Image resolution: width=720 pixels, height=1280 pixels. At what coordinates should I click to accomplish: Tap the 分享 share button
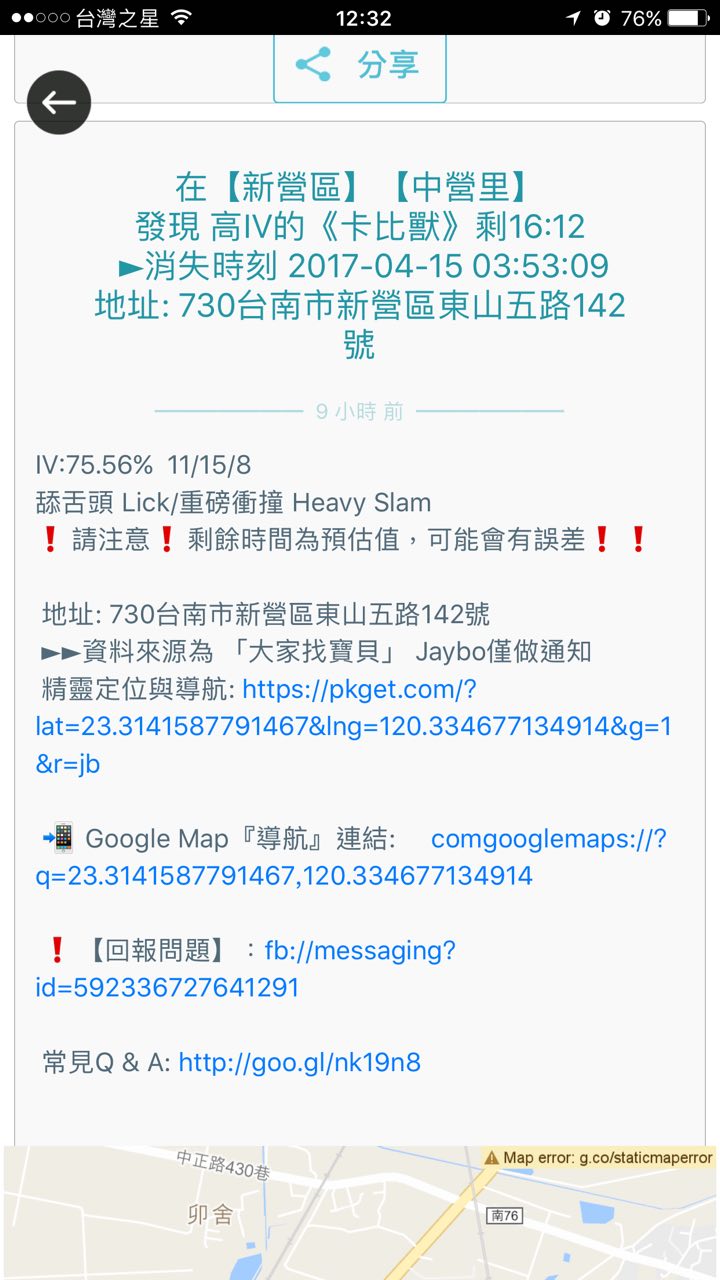[x=360, y=66]
